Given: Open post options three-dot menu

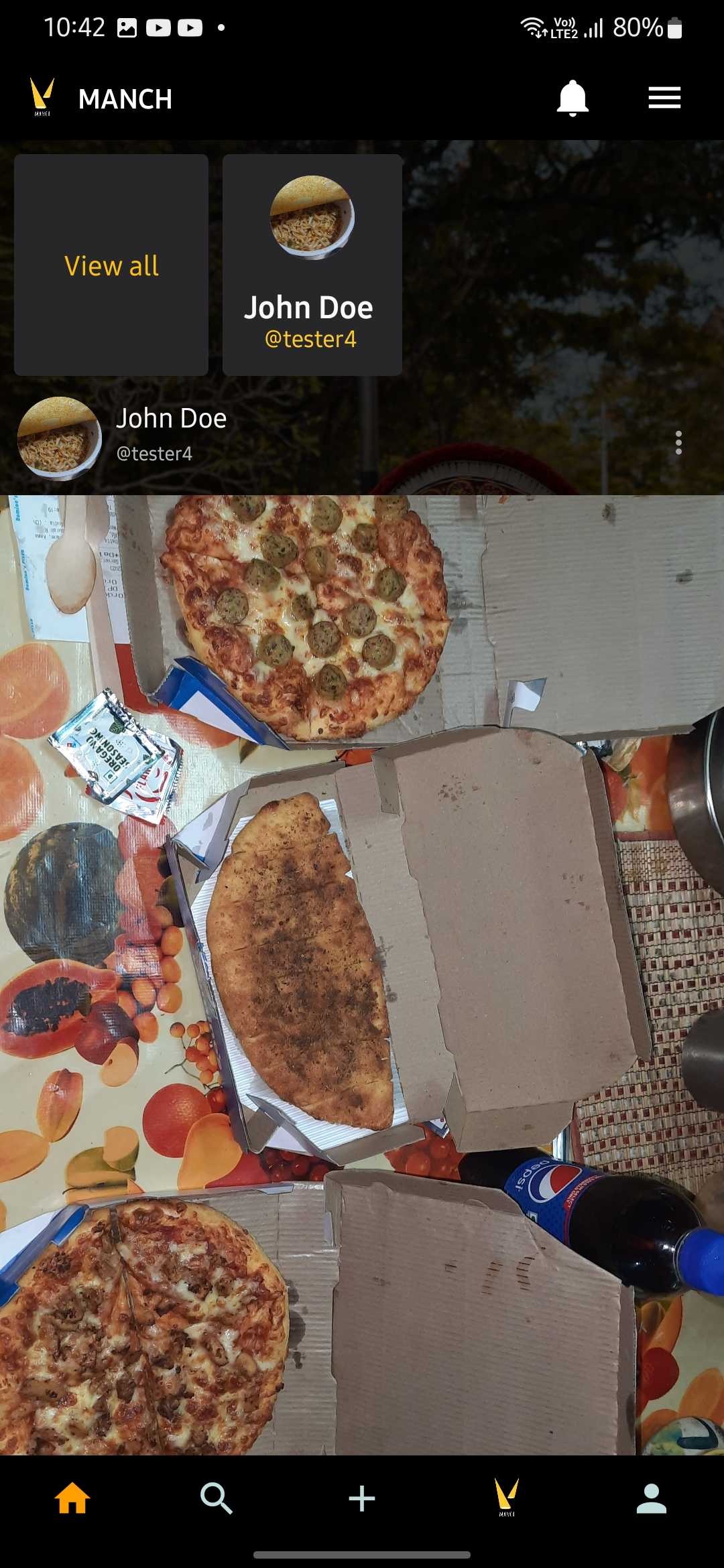Looking at the screenshot, I should tap(678, 443).
